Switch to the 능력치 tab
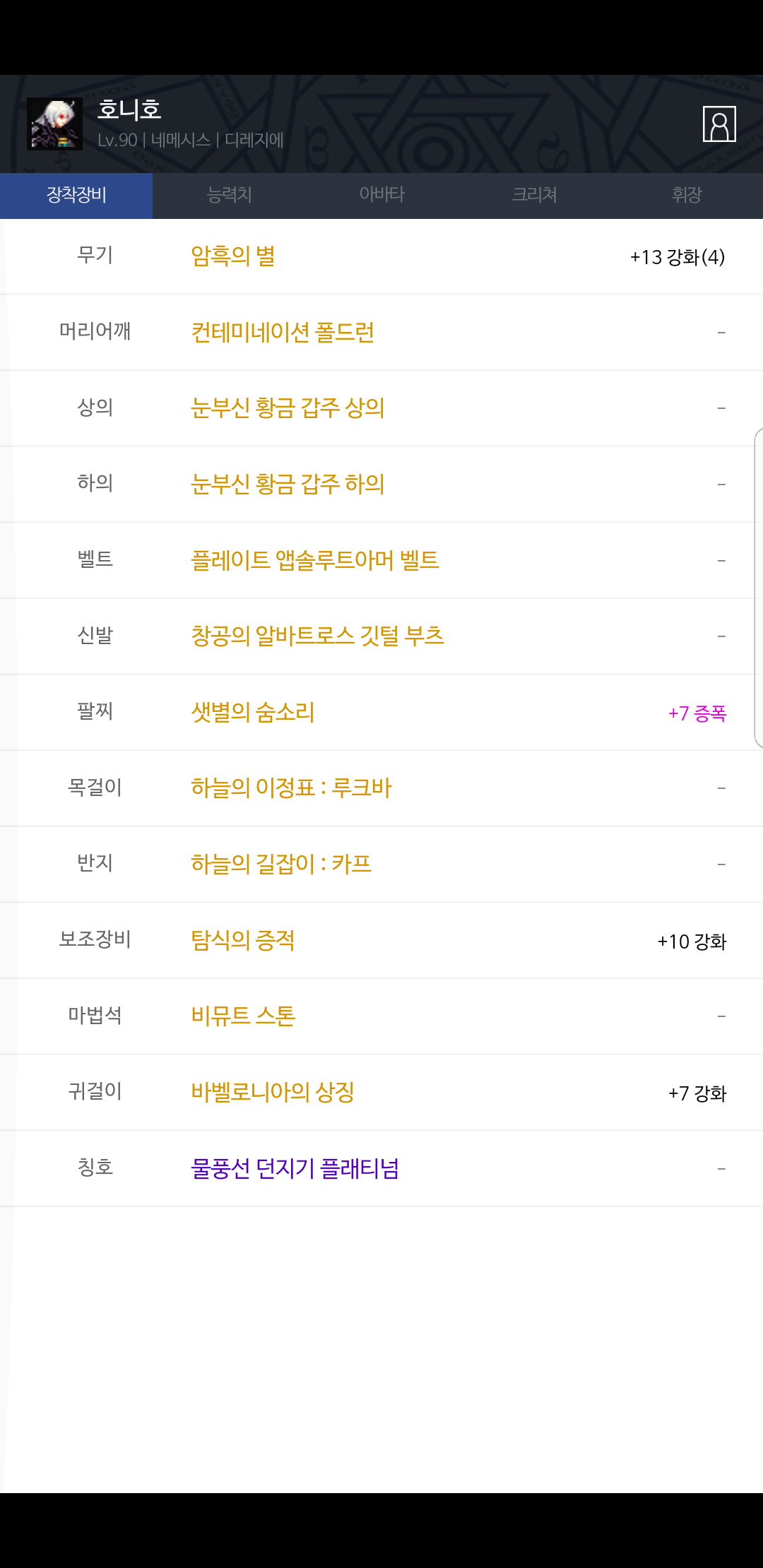Screen dimensions: 763x1568 [x=229, y=195]
